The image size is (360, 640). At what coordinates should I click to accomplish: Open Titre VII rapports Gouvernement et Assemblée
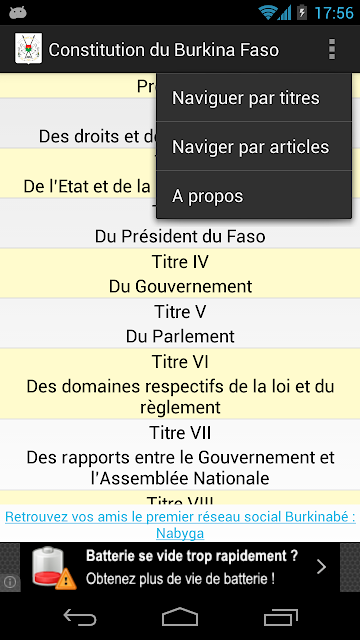(180, 455)
